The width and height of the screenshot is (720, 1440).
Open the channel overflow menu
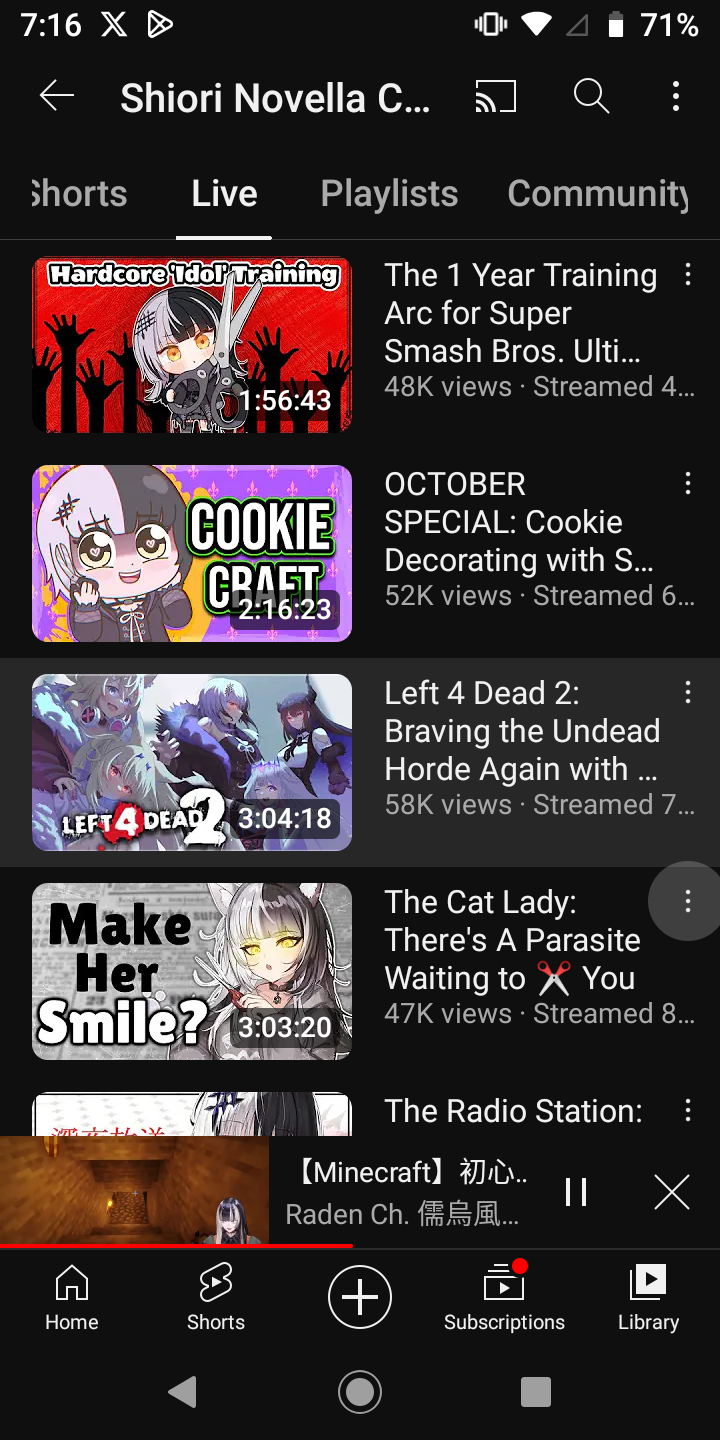[676, 96]
